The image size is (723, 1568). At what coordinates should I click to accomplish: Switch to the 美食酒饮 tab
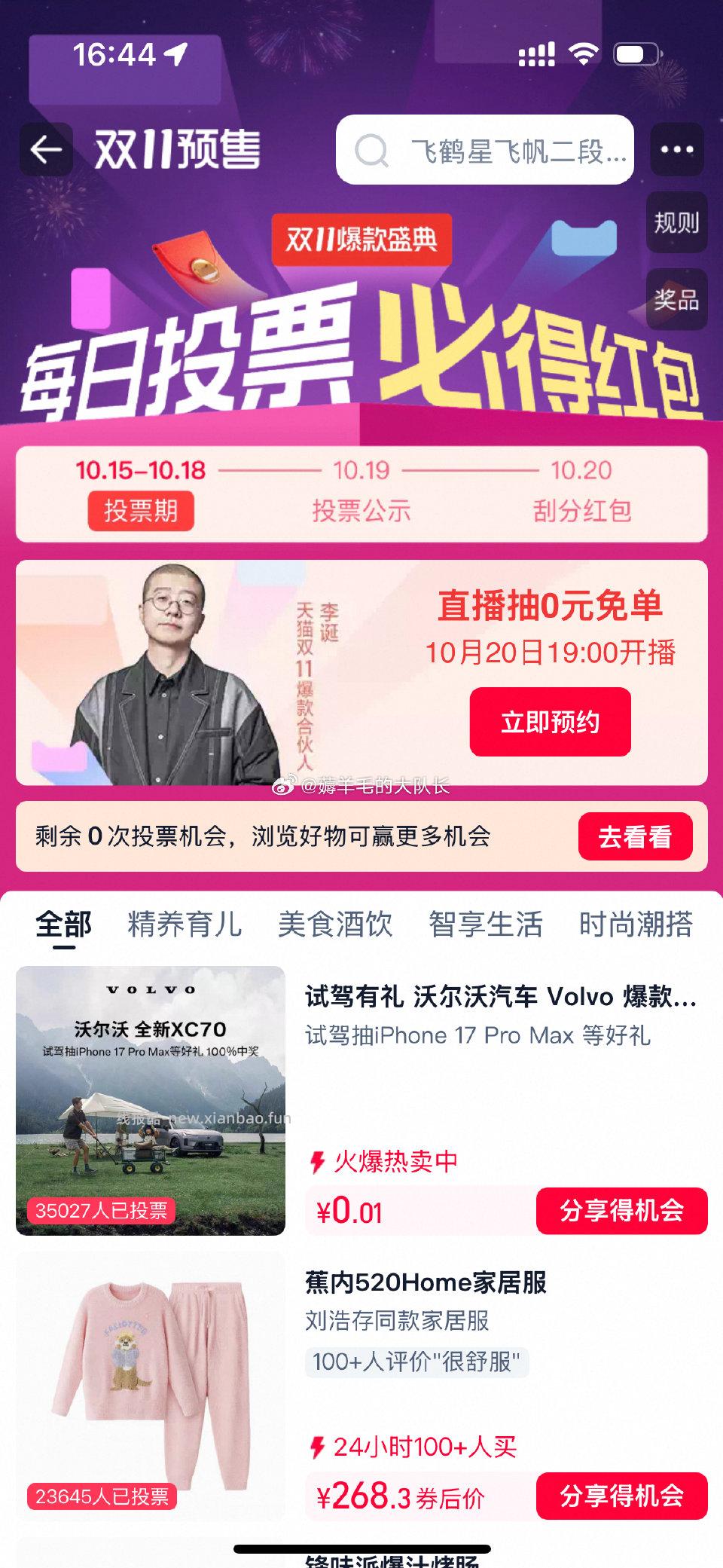(335, 925)
